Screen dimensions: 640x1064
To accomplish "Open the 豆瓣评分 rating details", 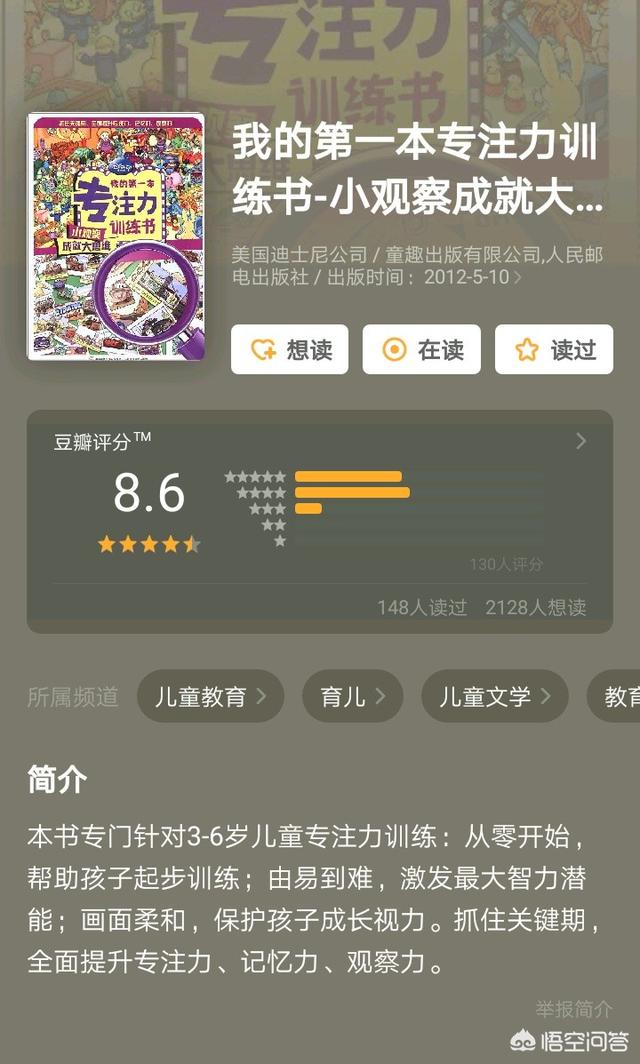I will click(581, 441).
